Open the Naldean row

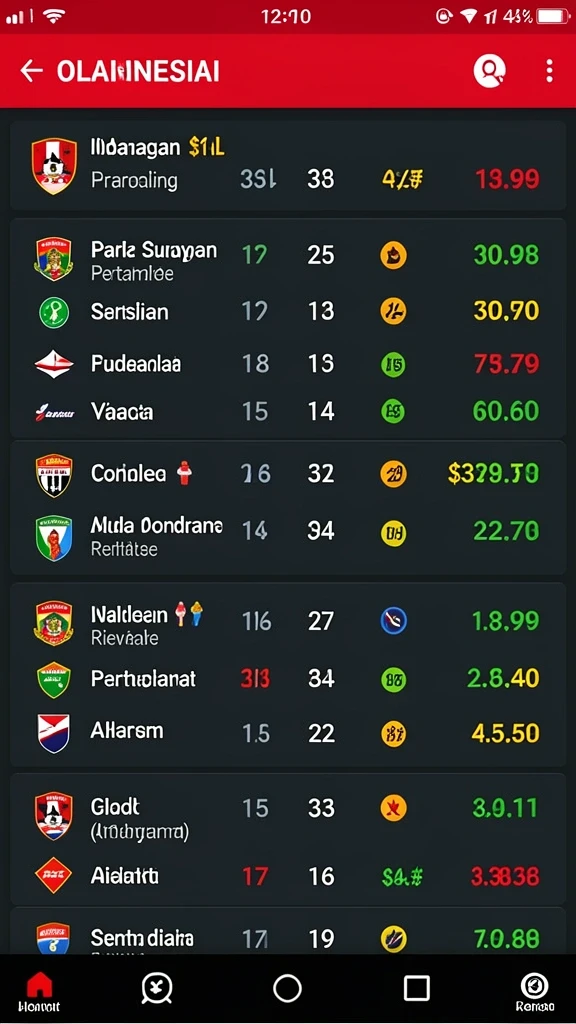[x=288, y=622]
